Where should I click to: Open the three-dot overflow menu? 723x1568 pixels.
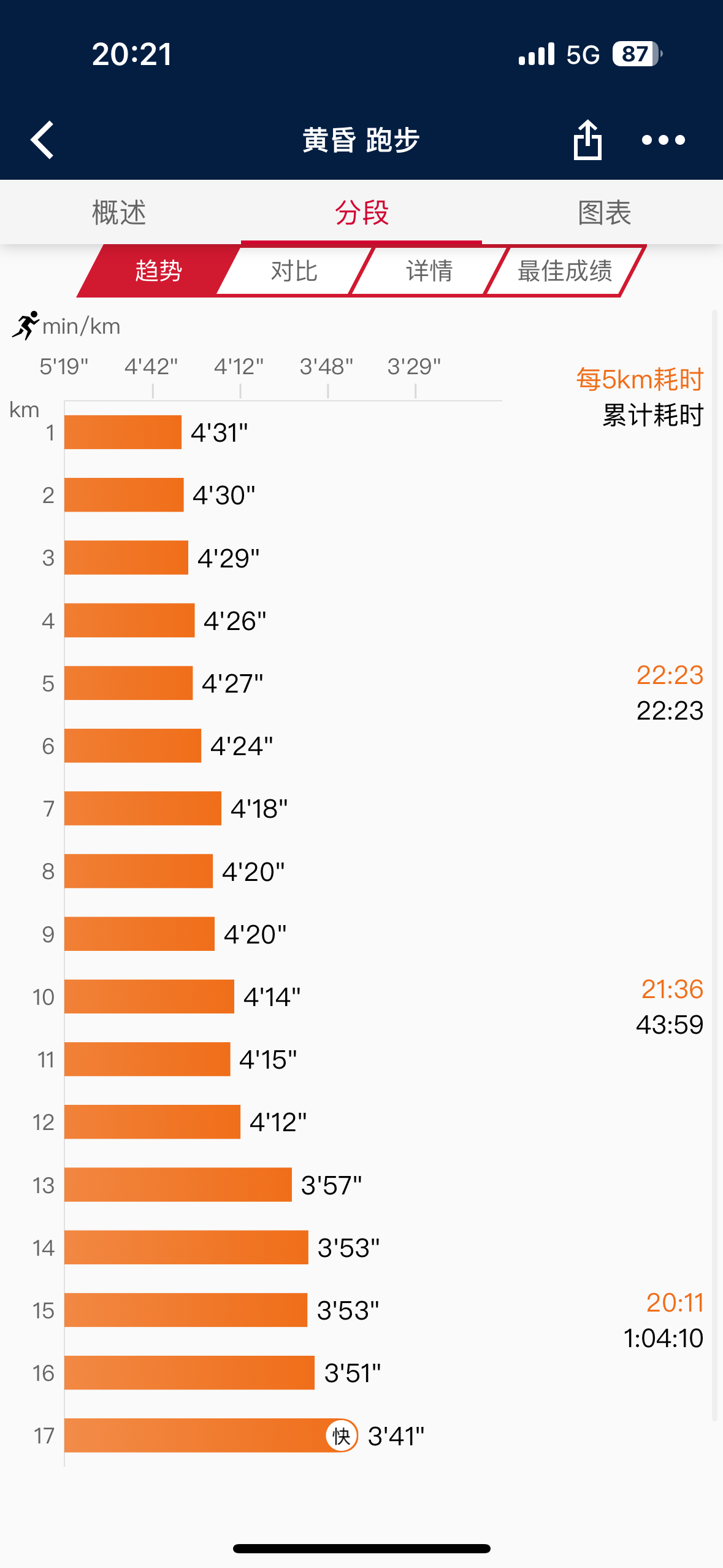[x=663, y=140]
